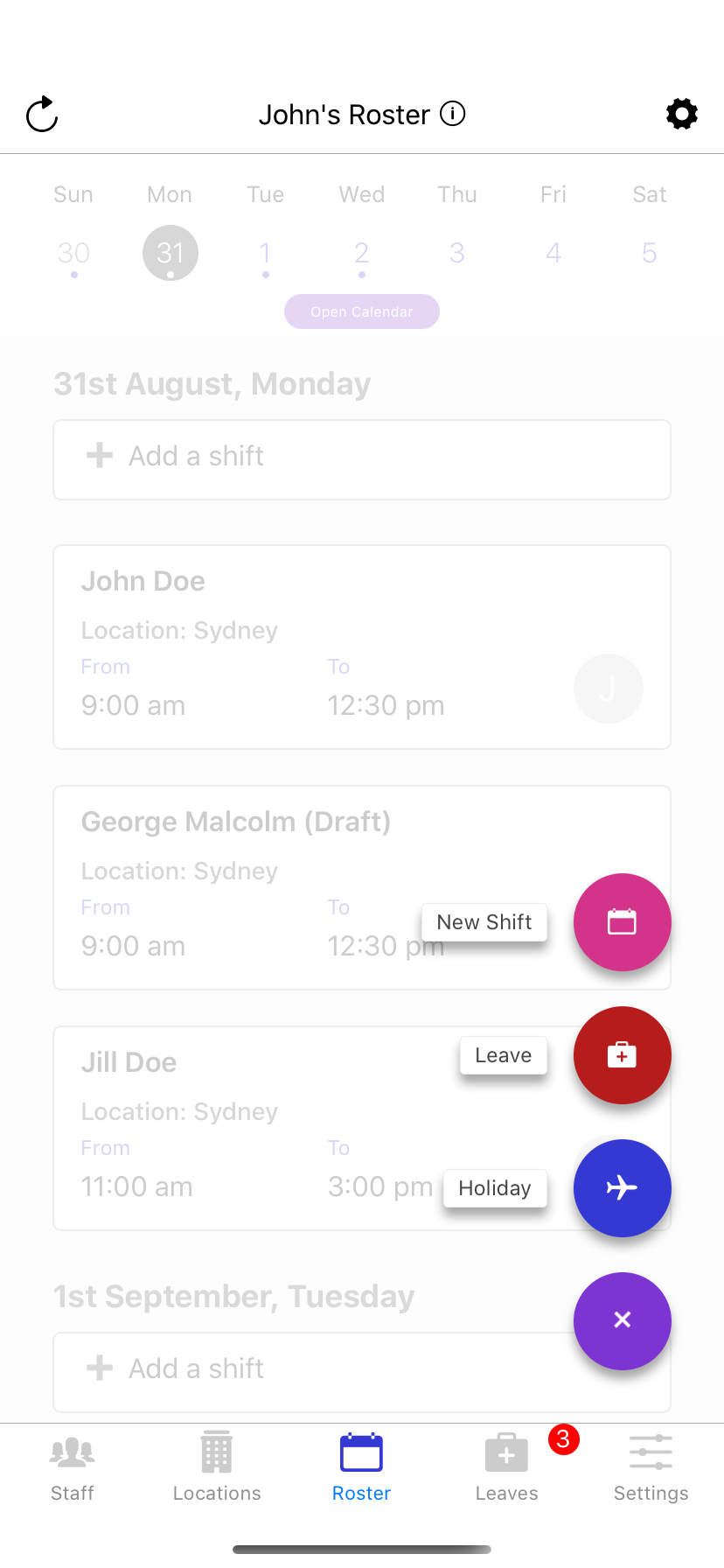The height and width of the screenshot is (1568, 724).
Task: Open the info tooltip next to John's Roster
Action: (x=452, y=114)
